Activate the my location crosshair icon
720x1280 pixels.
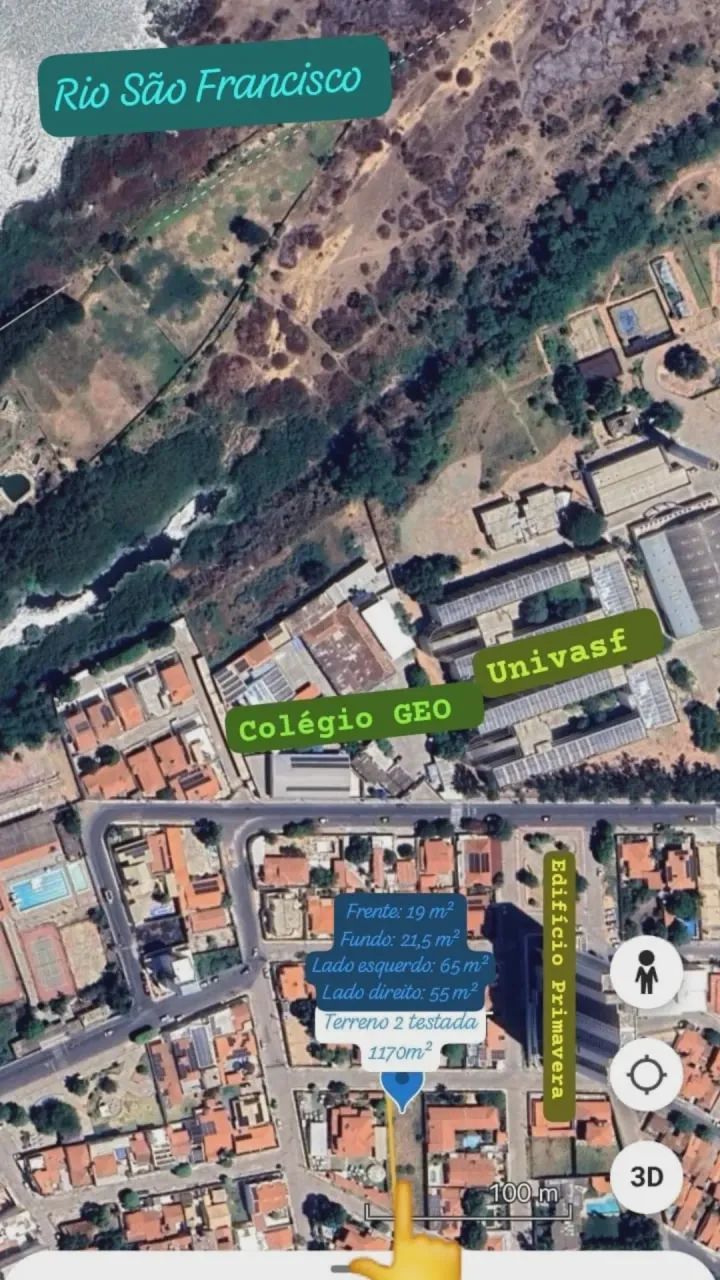click(x=647, y=1074)
